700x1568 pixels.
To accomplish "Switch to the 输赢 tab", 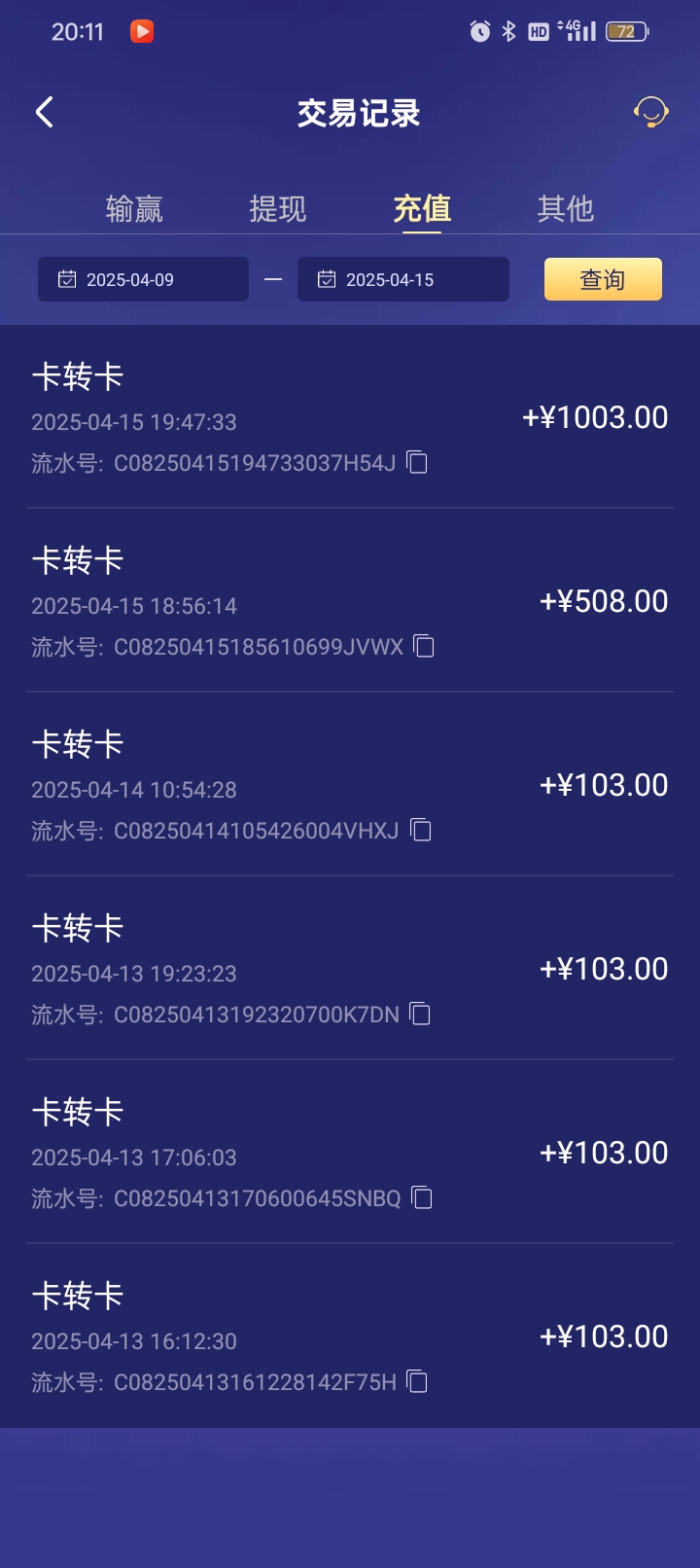I will point(134,209).
